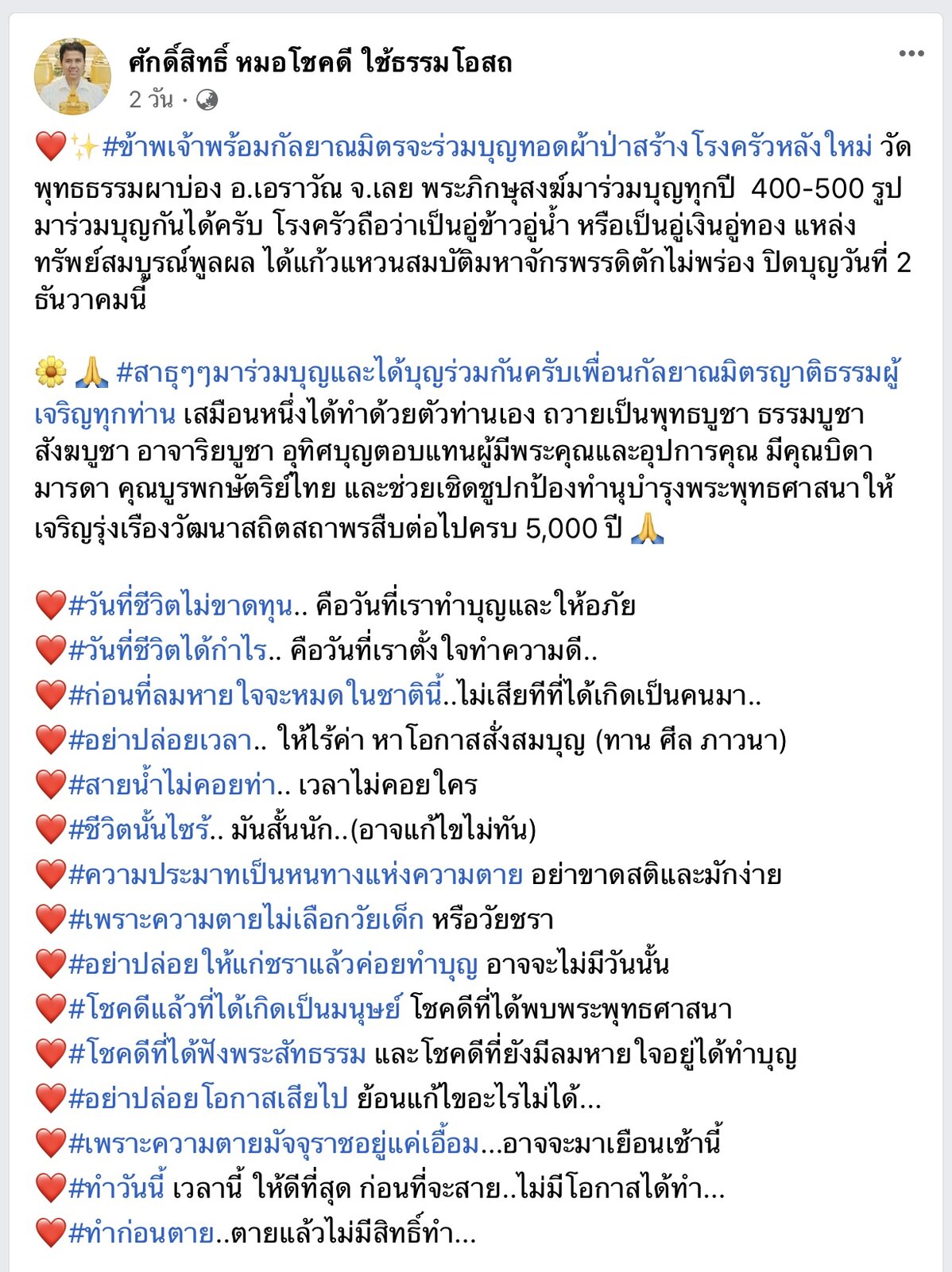The width and height of the screenshot is (952, 1272).
Task: Open hashtag #ชีวิตนั้นไซร้
Action: (x=141, y=830)
